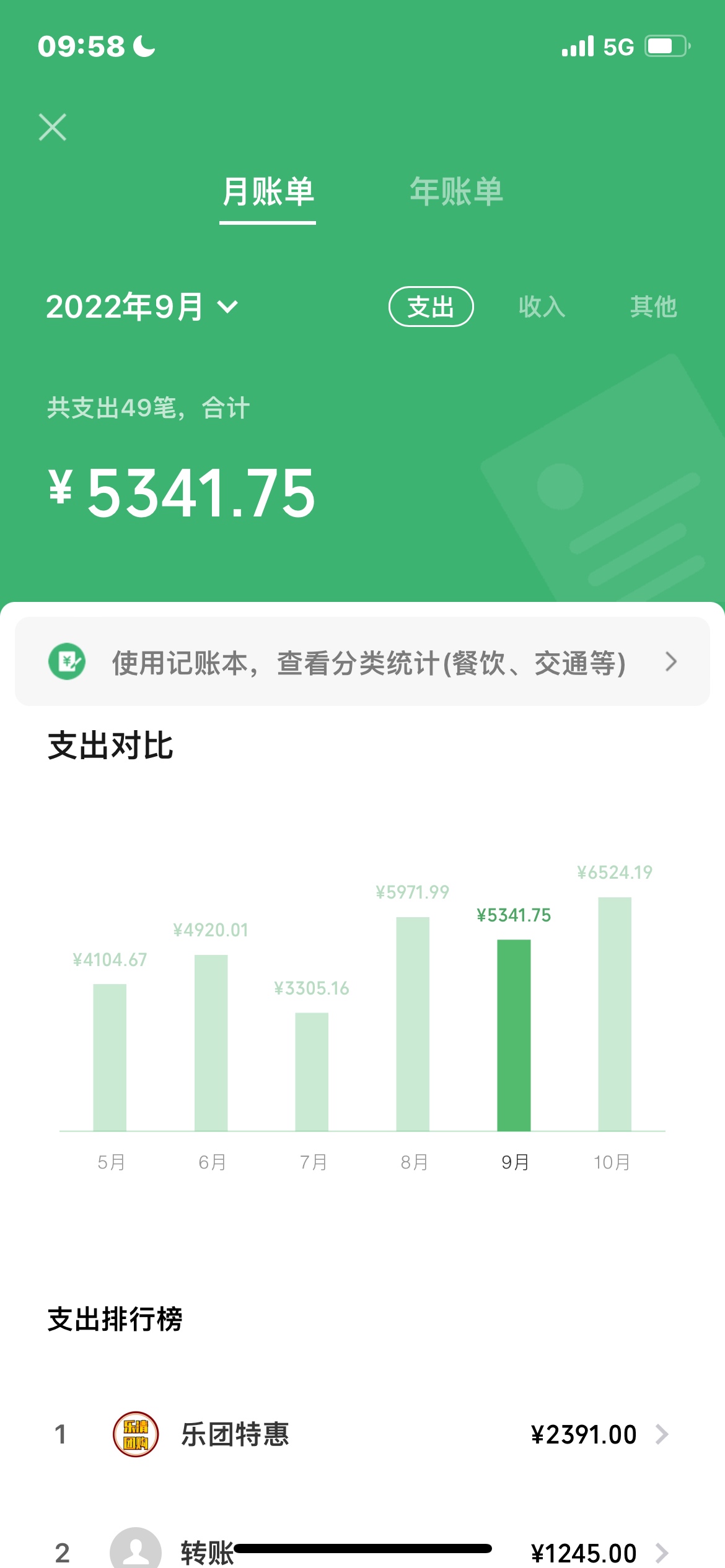Select the 月账单 tab
The width and height of the screenshot is (725, 1568).
[x=268, y=191]
